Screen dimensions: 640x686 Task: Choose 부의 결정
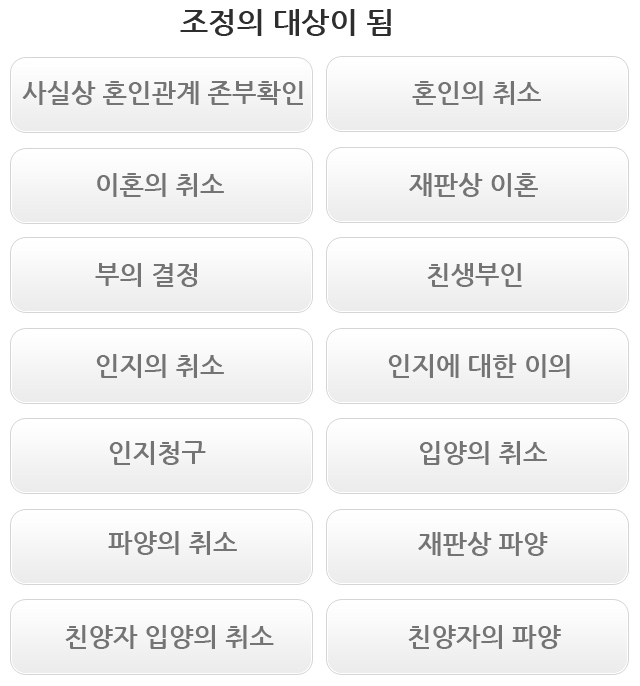click(161, 275)
